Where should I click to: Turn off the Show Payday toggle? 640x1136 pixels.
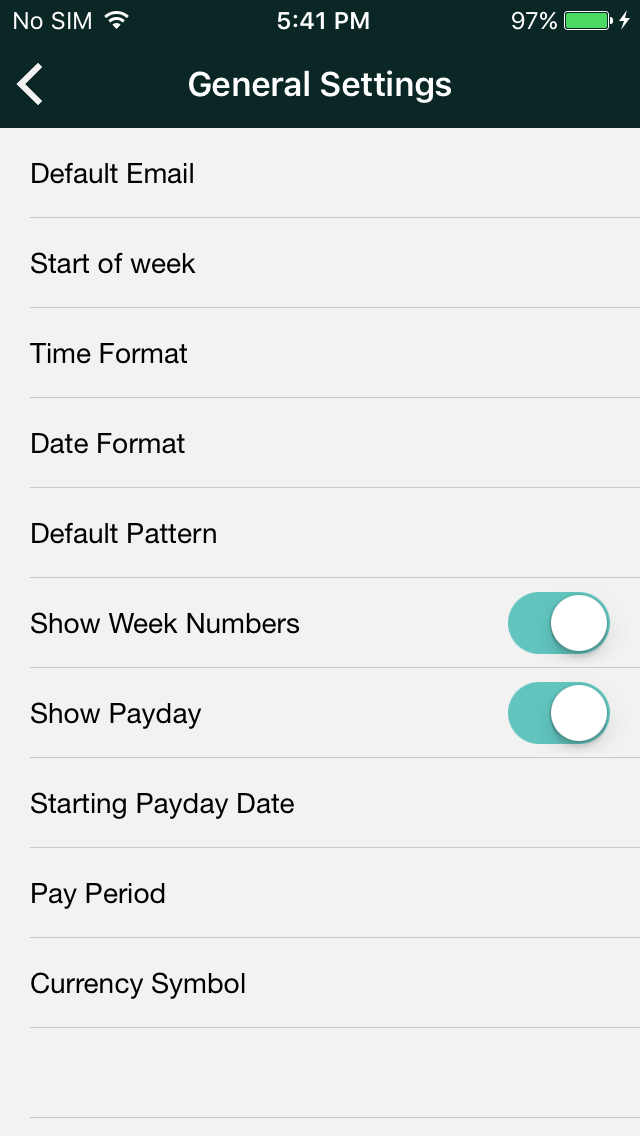pos(559,713)
